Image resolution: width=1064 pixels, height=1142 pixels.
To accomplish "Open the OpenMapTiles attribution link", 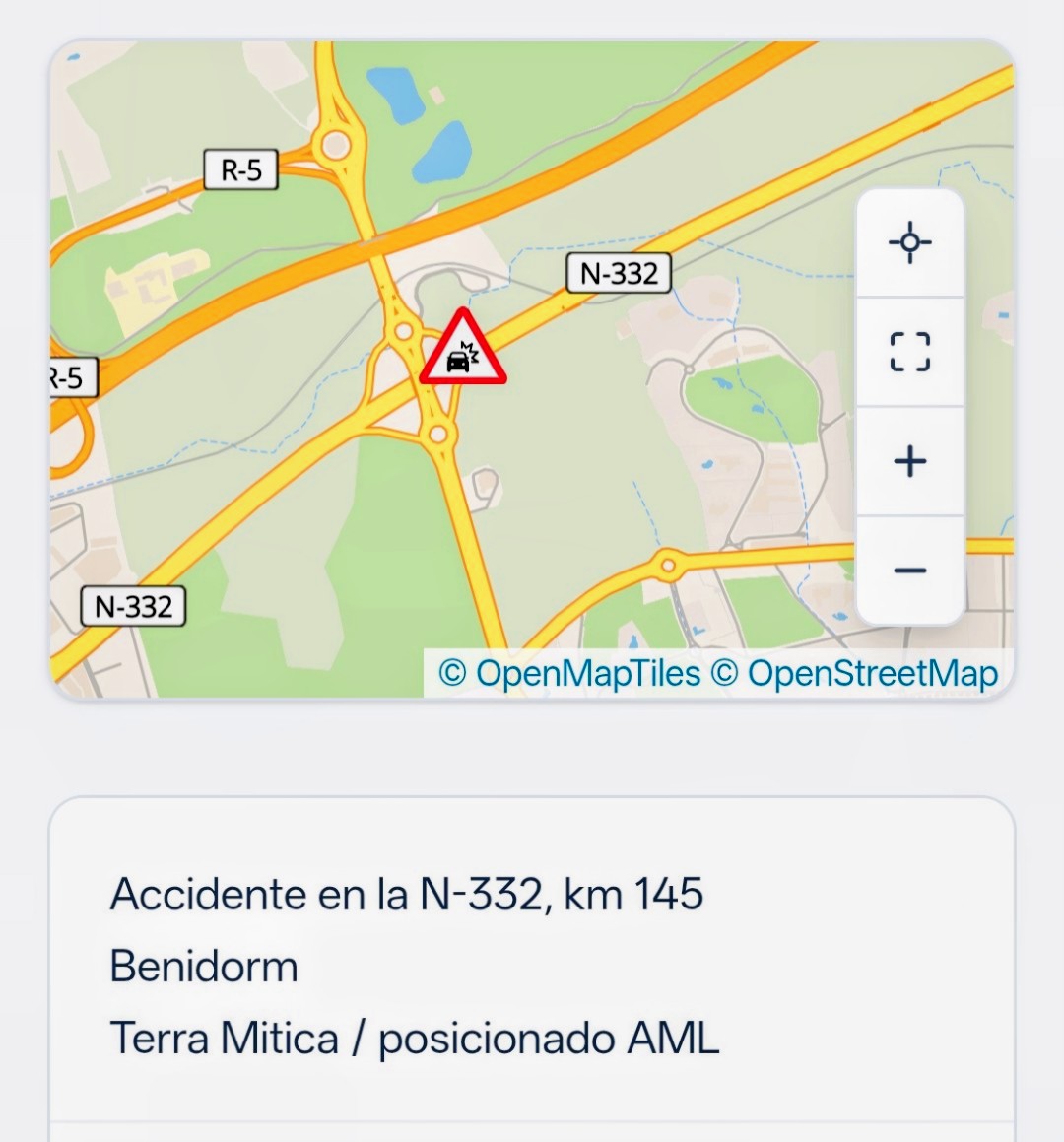I will (569, 673).
